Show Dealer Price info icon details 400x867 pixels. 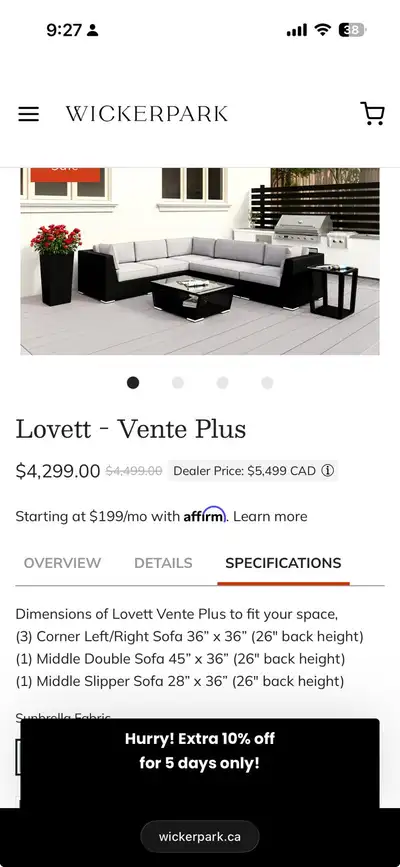(x=328, y=471)
